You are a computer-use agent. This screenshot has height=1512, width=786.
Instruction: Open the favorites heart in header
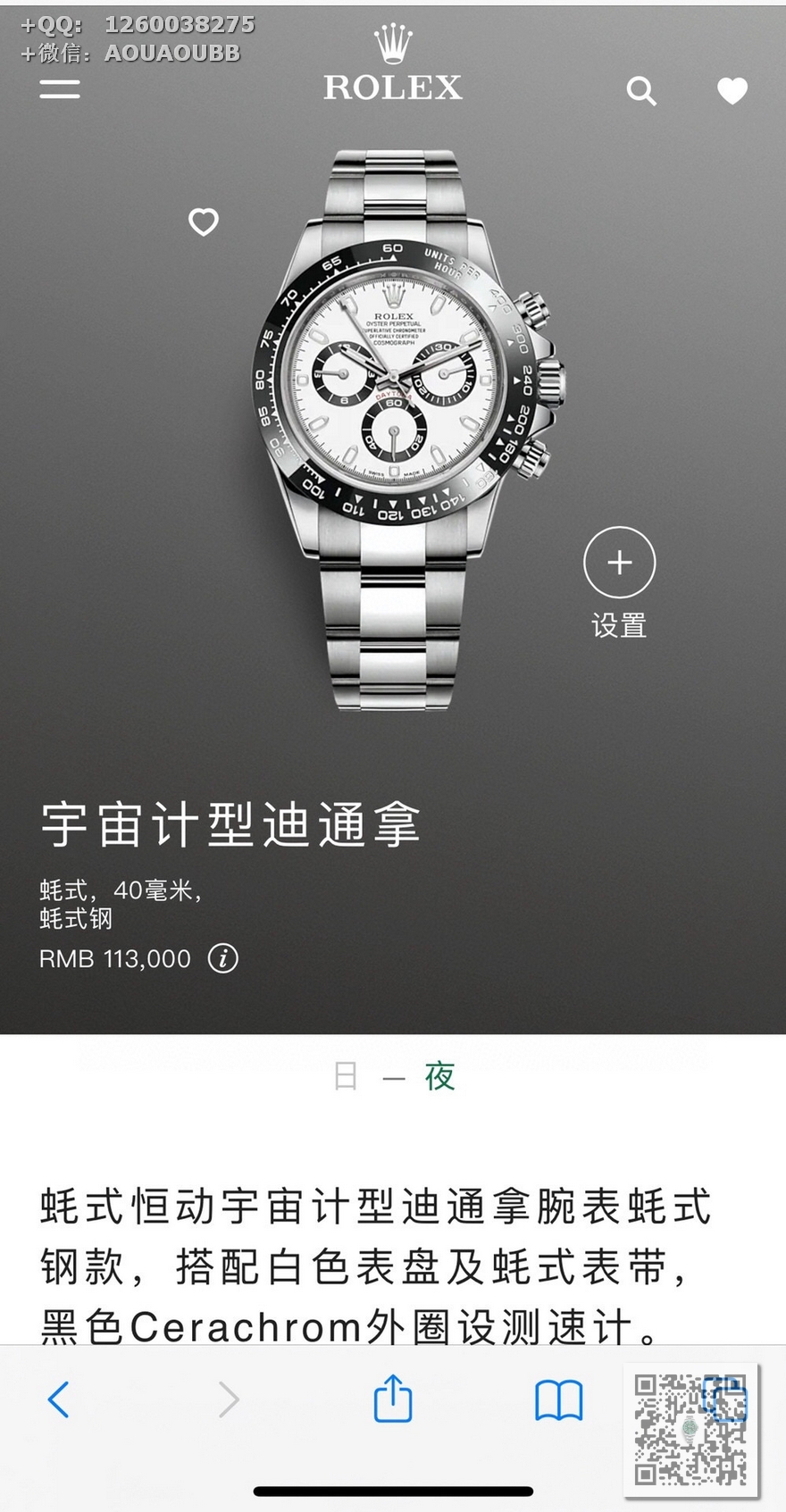pyautogui.click(x=732, y=90)
